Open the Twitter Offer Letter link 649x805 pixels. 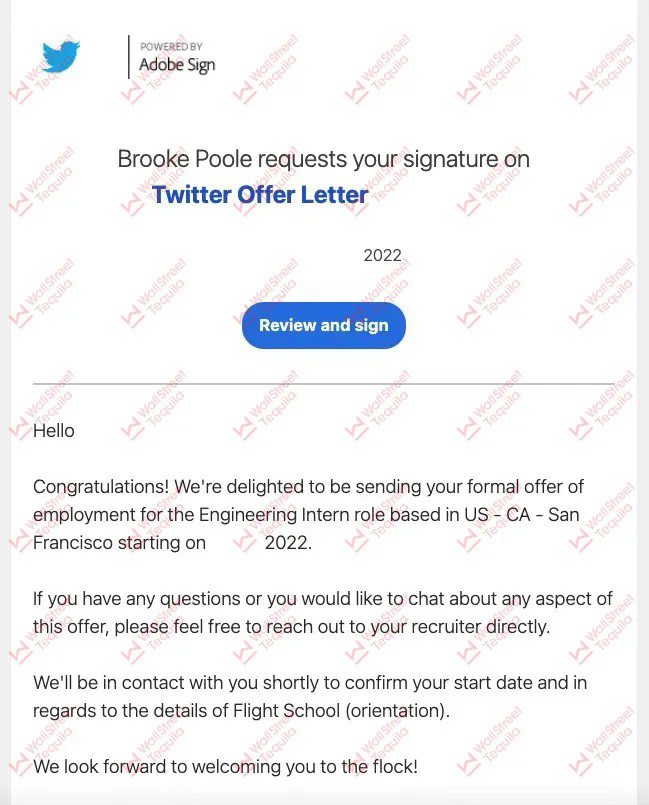[260, 194]
